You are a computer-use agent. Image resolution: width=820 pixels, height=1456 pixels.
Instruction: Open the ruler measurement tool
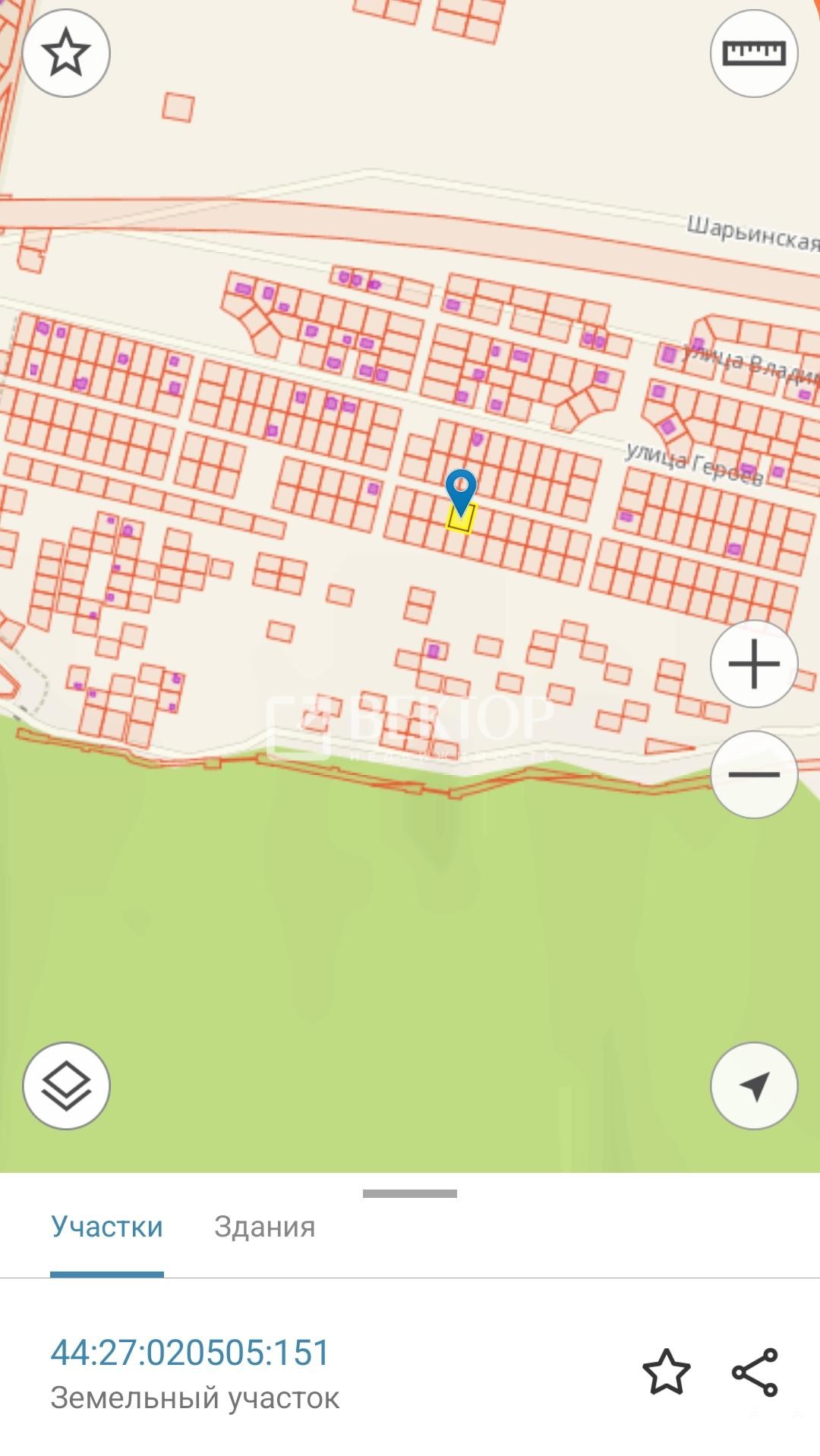pyautogui.click(x=753, y=52)
